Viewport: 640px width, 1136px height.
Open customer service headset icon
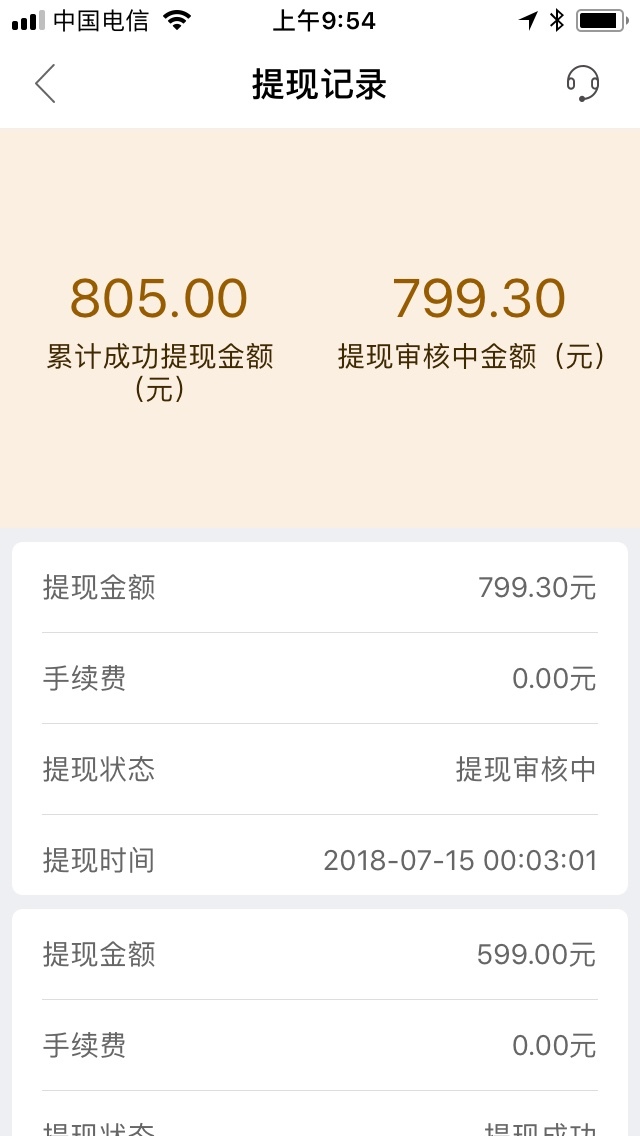(x=583, y=83)
